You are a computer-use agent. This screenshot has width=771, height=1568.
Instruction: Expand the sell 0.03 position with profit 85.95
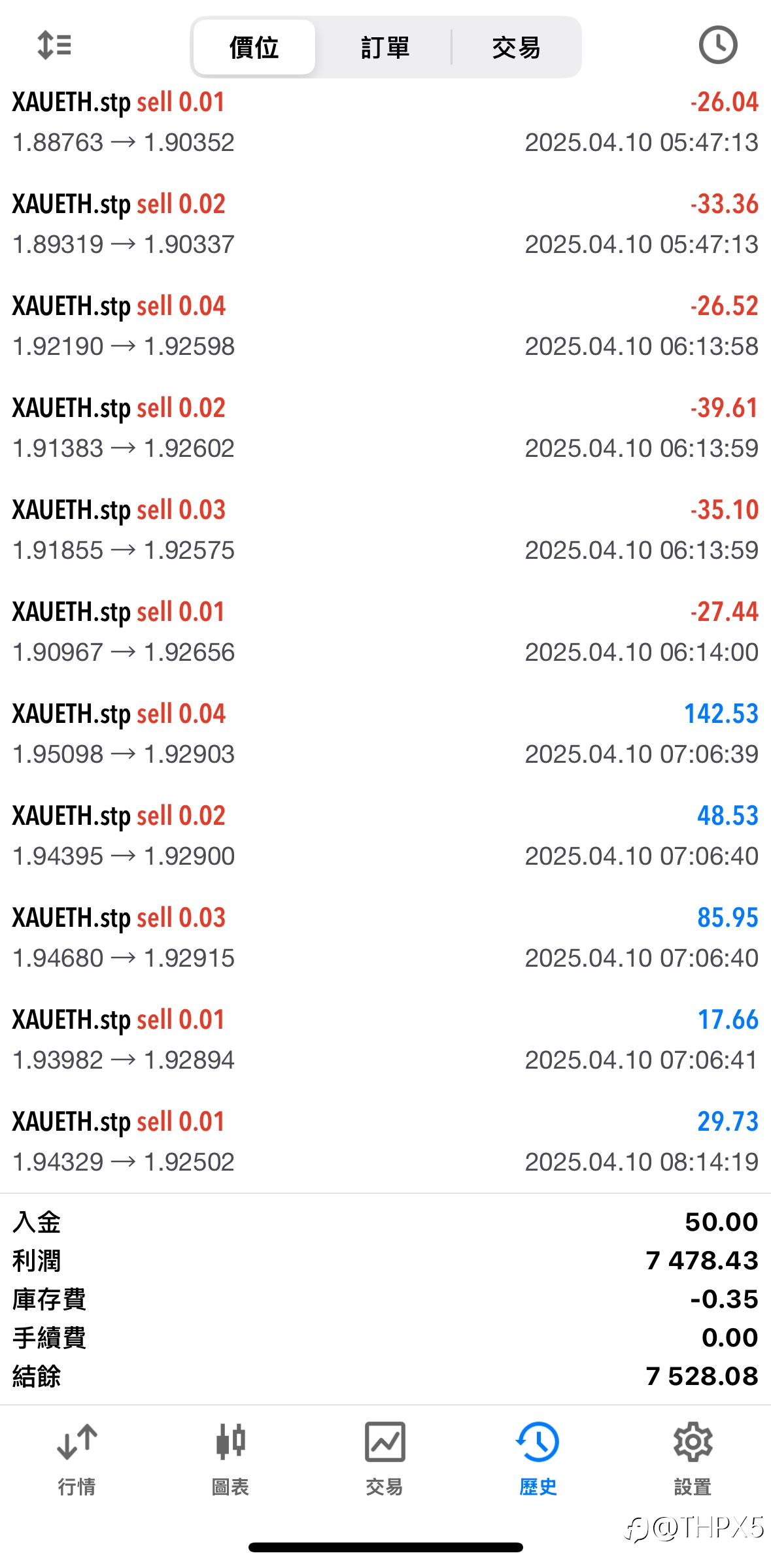point(385,937)
